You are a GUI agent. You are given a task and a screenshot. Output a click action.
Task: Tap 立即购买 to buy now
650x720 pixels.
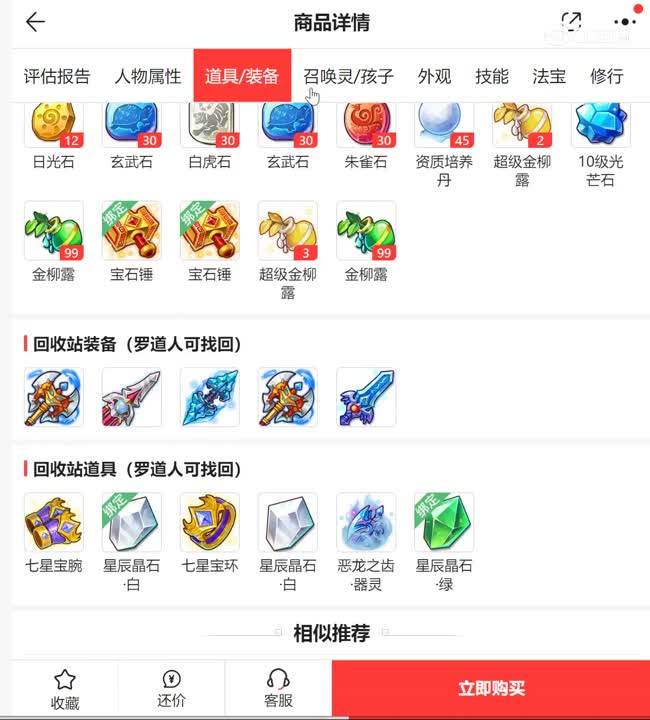[491, 689]
